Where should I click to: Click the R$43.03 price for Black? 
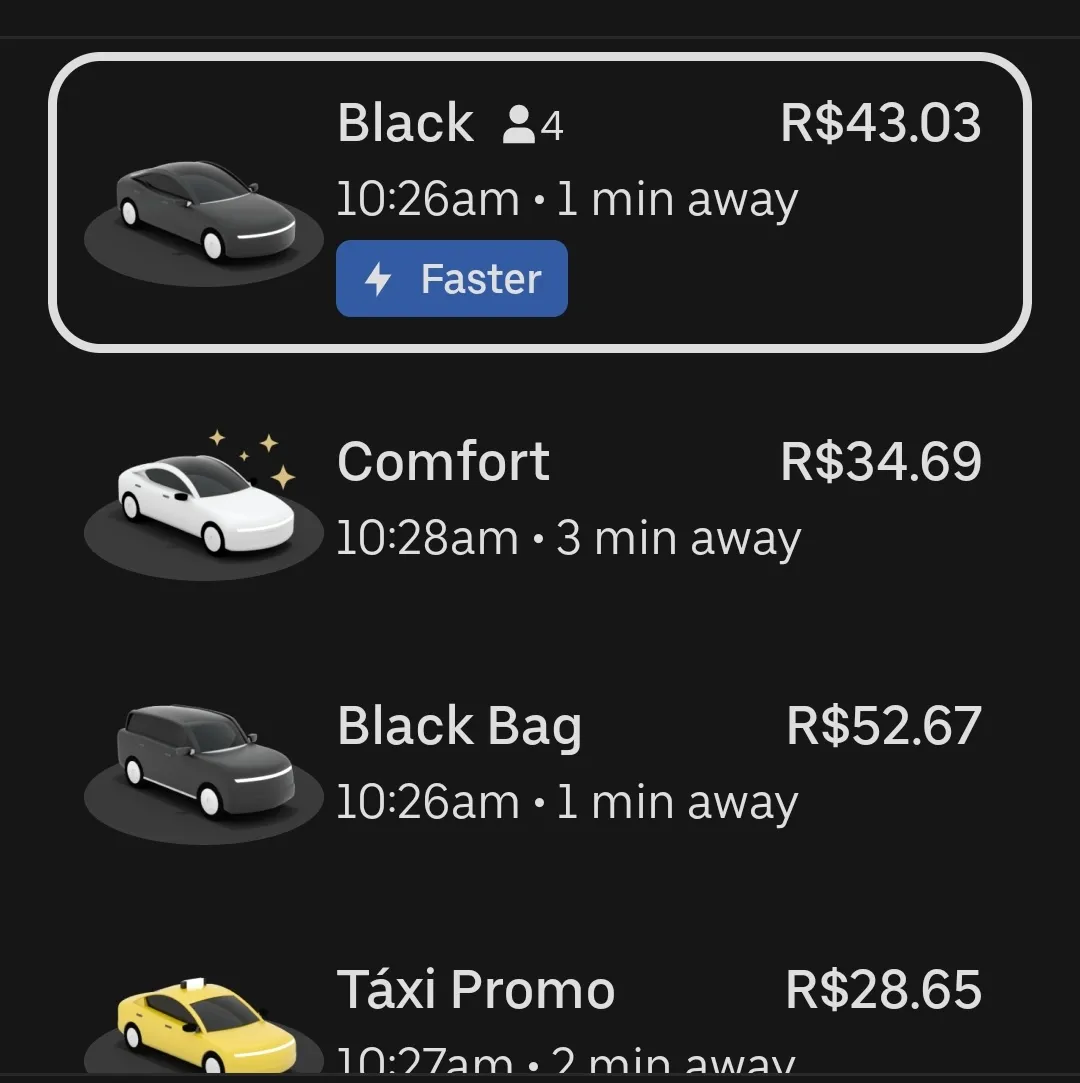coord(882,122)
